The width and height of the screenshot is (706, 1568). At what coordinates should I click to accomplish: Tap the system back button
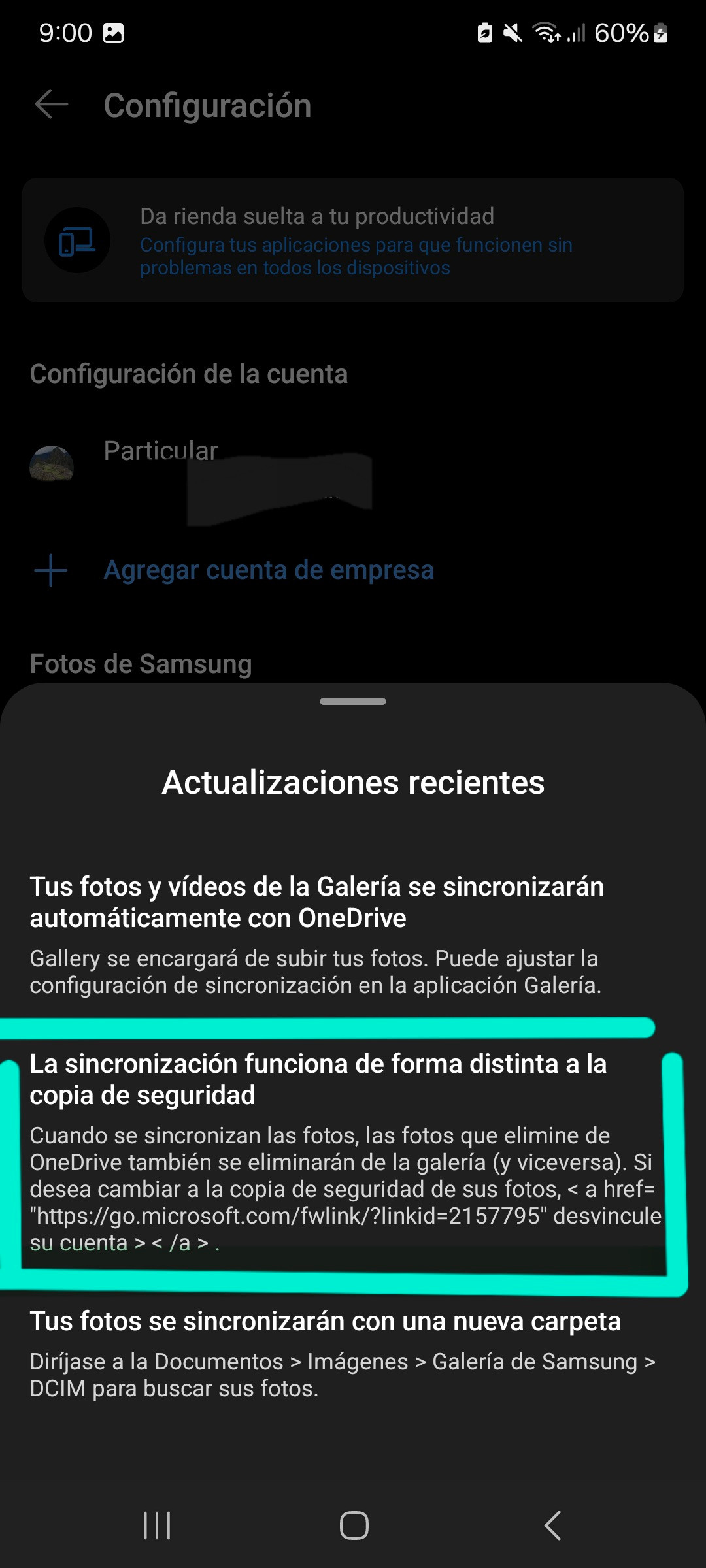[x=552, y=1526]
